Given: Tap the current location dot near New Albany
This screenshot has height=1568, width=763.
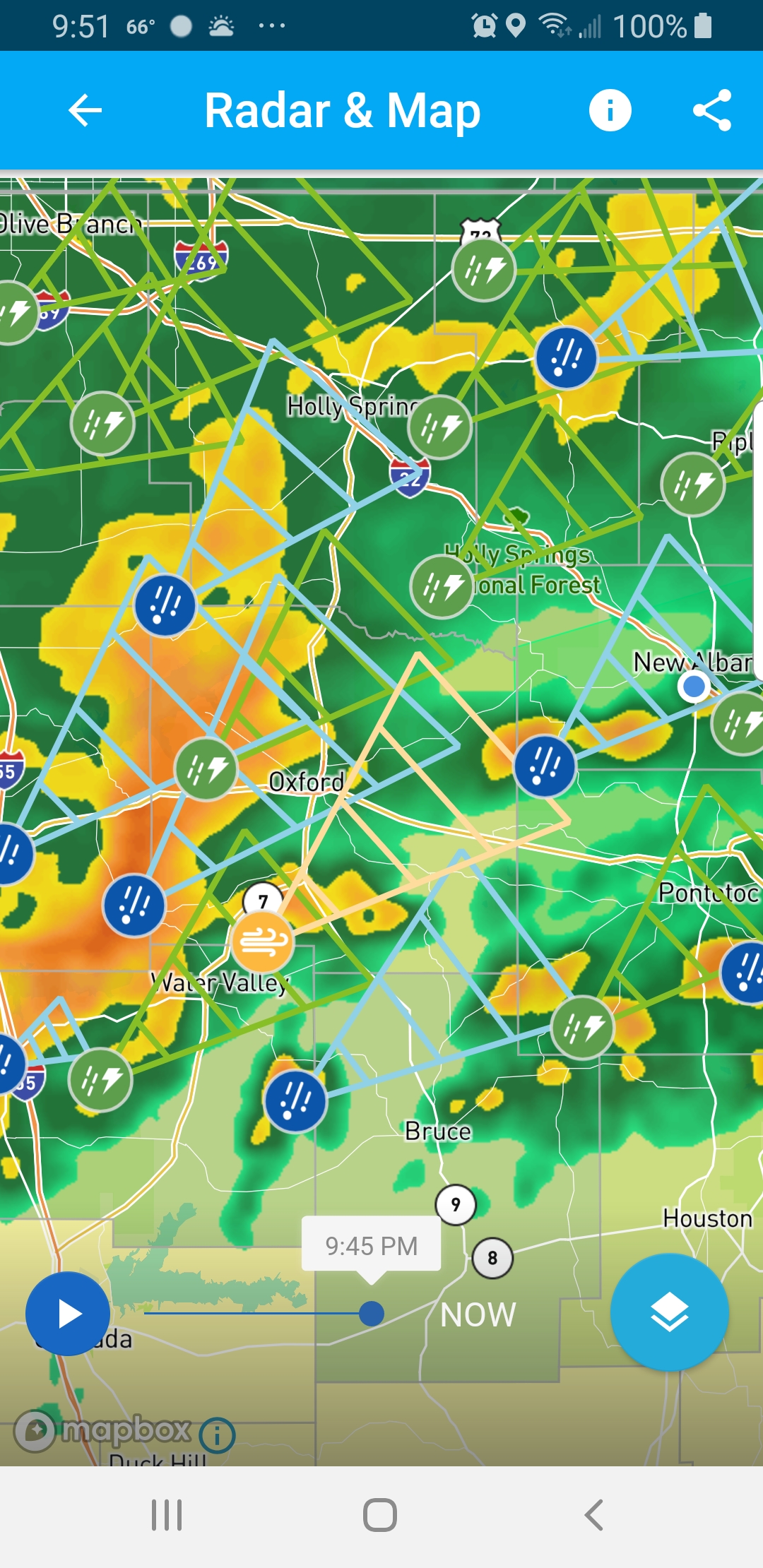Looking at the screenshot, I should click(x=694, y=686).
